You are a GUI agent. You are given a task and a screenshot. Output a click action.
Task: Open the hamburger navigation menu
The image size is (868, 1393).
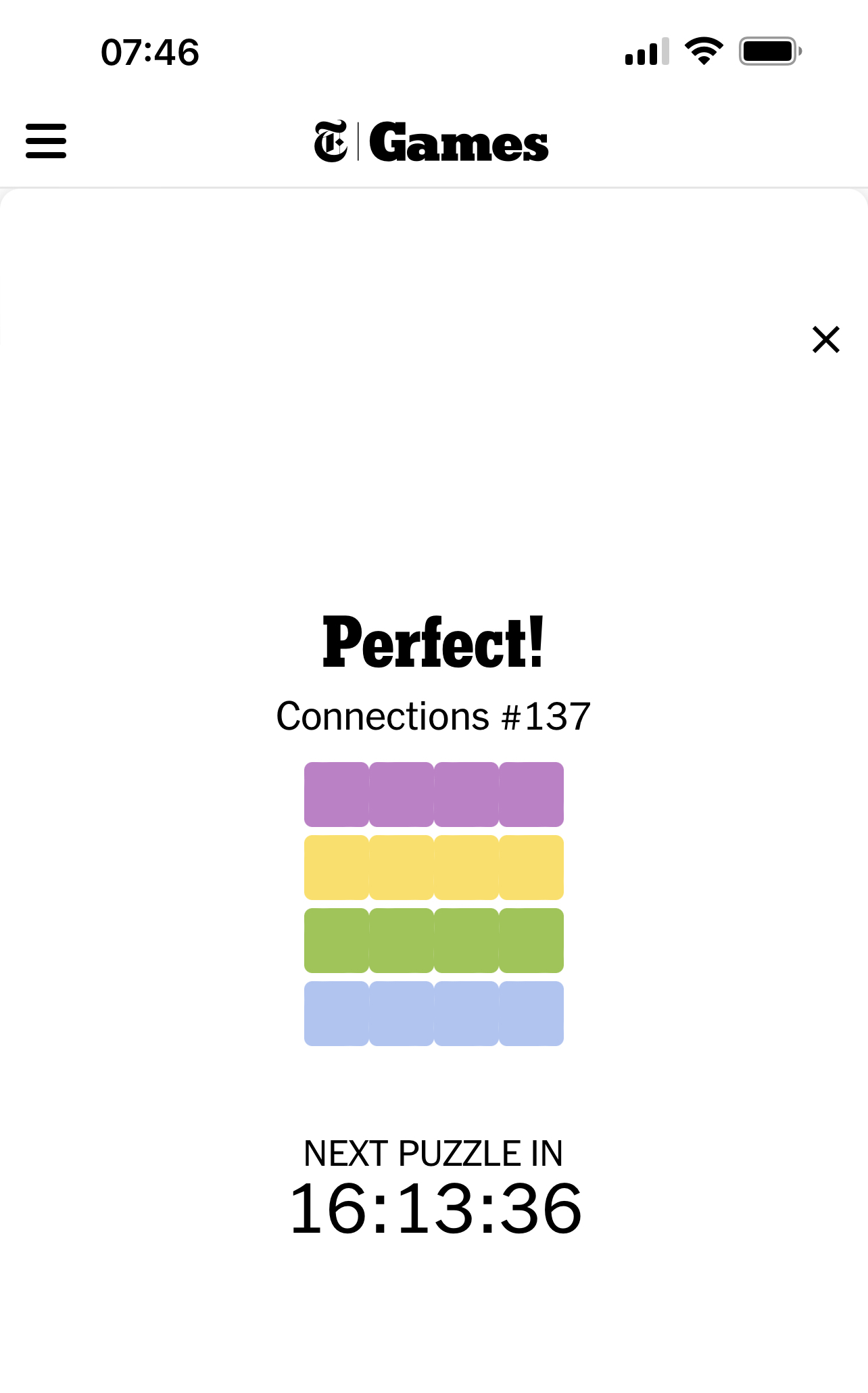coord(46,141)
